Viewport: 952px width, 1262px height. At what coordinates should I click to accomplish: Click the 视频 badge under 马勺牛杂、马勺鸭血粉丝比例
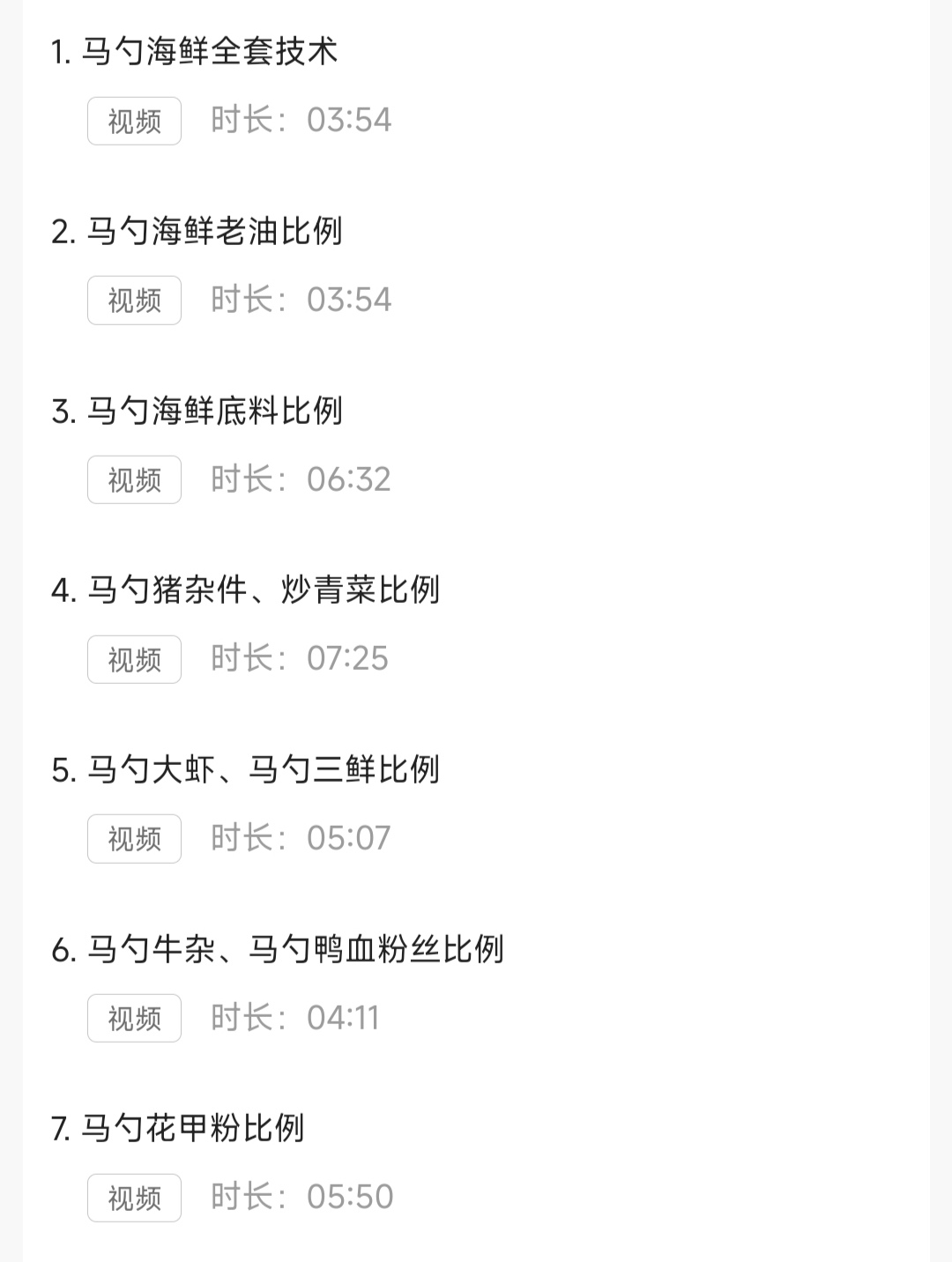pos(133,1018)
